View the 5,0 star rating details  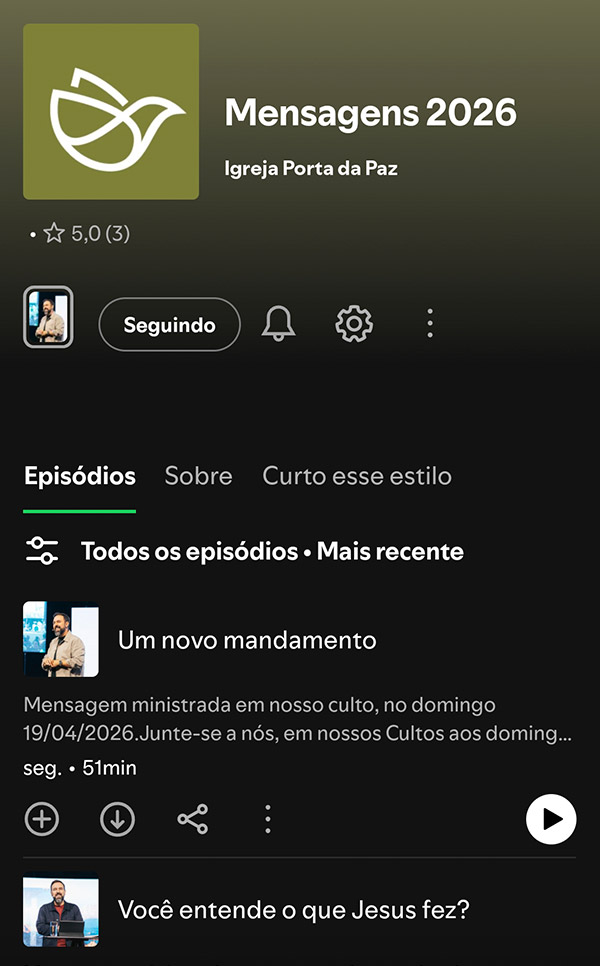click(87, 234)
